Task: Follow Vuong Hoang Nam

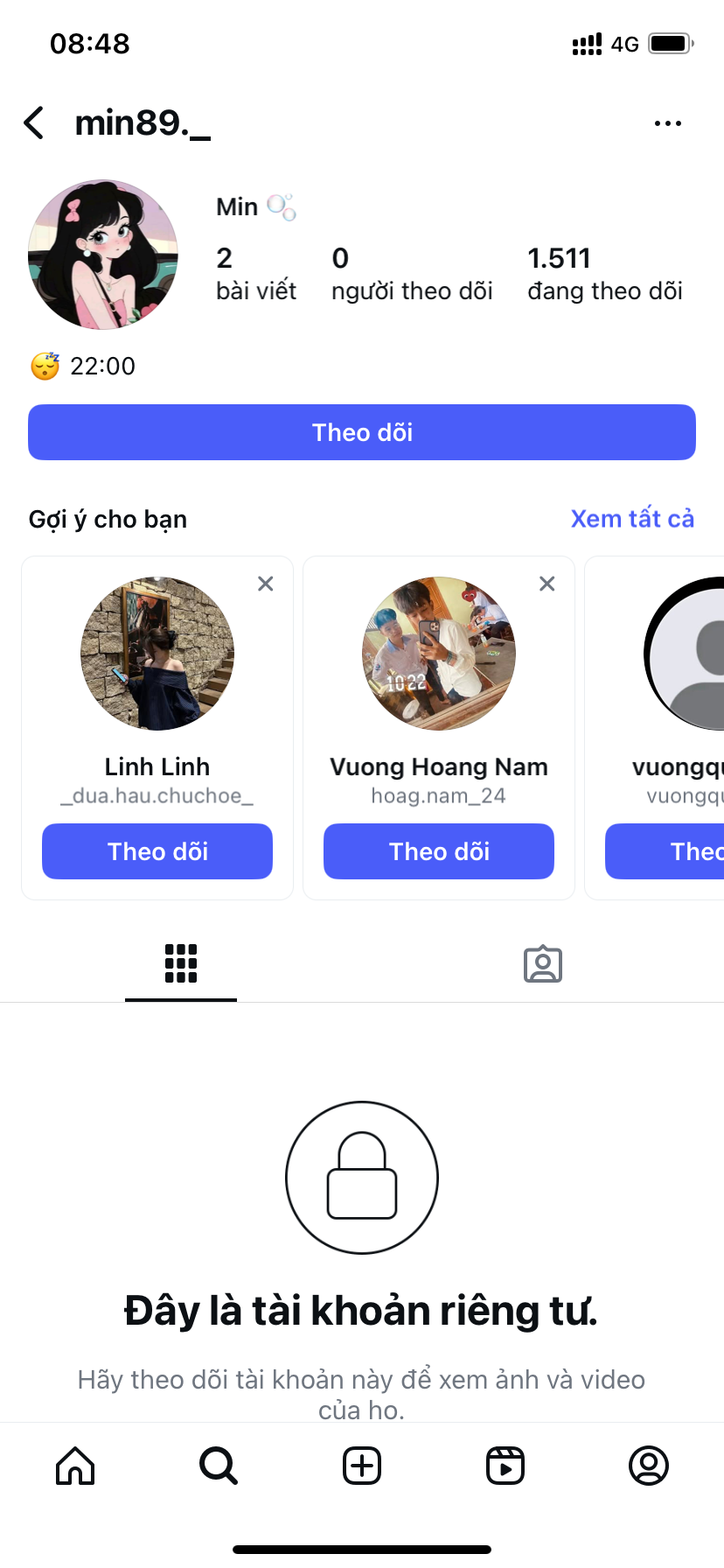Action: [439, 851]
